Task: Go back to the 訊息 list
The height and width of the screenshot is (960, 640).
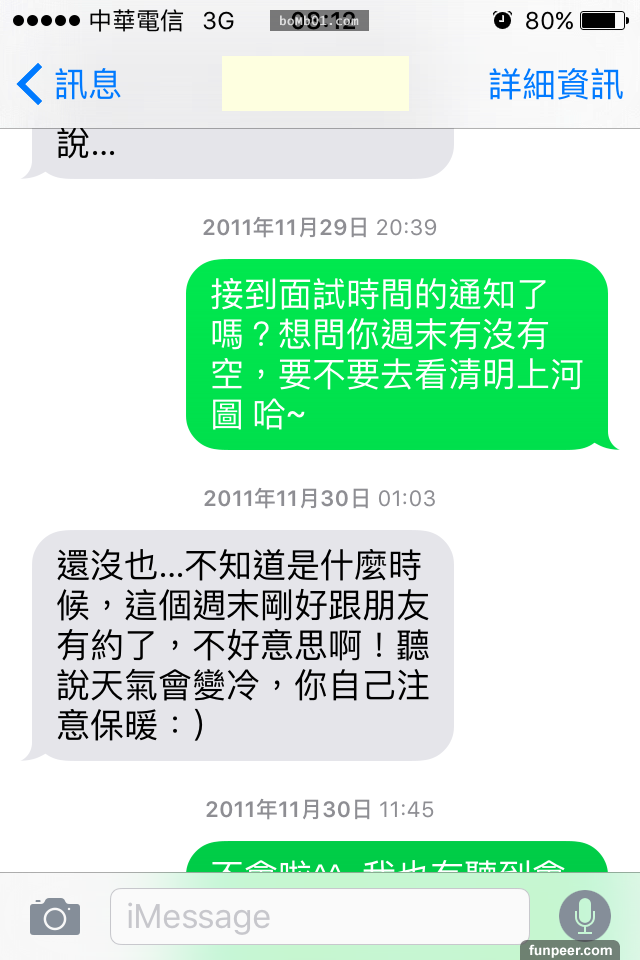Action: [x=68, y=85]
